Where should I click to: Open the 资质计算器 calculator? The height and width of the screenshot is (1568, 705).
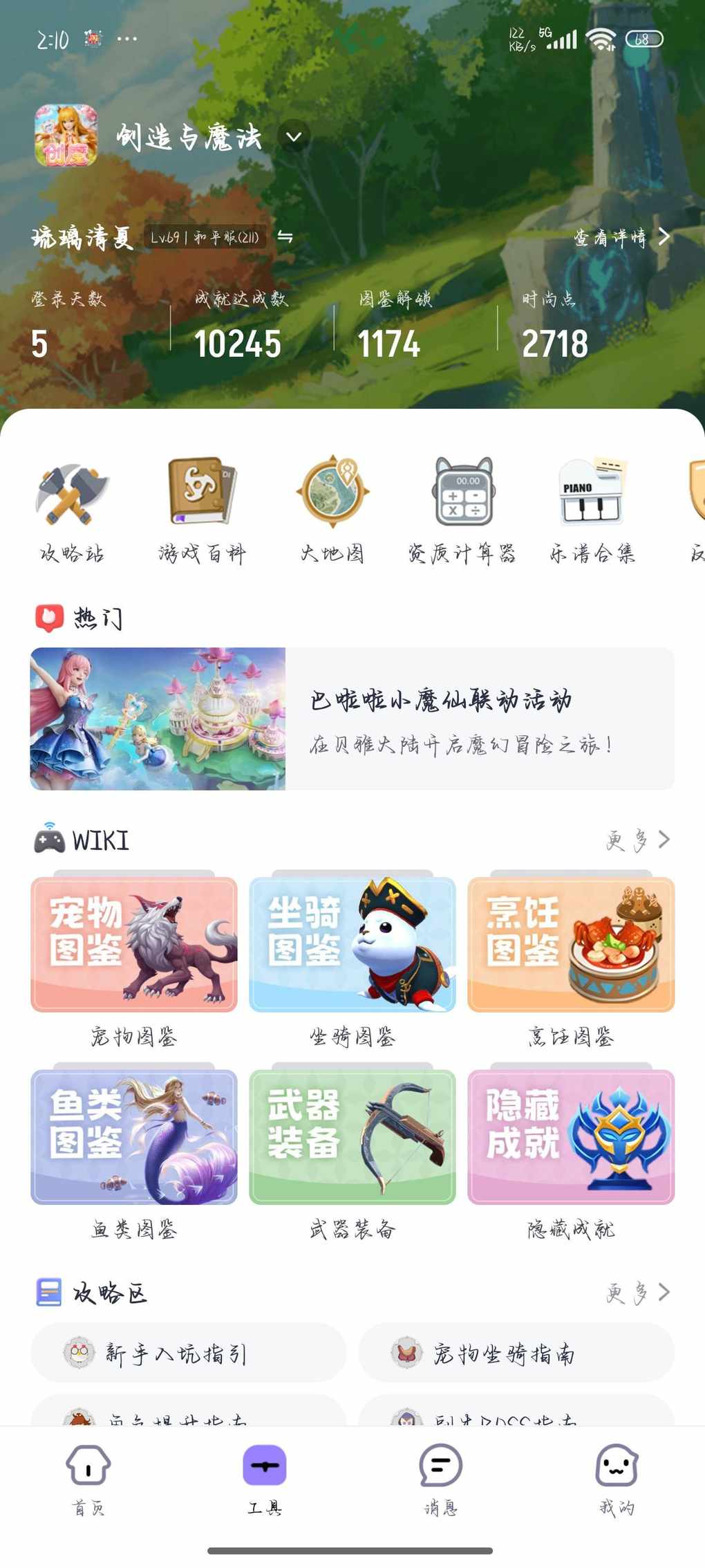pyautogui.click(x=462, y=510)
